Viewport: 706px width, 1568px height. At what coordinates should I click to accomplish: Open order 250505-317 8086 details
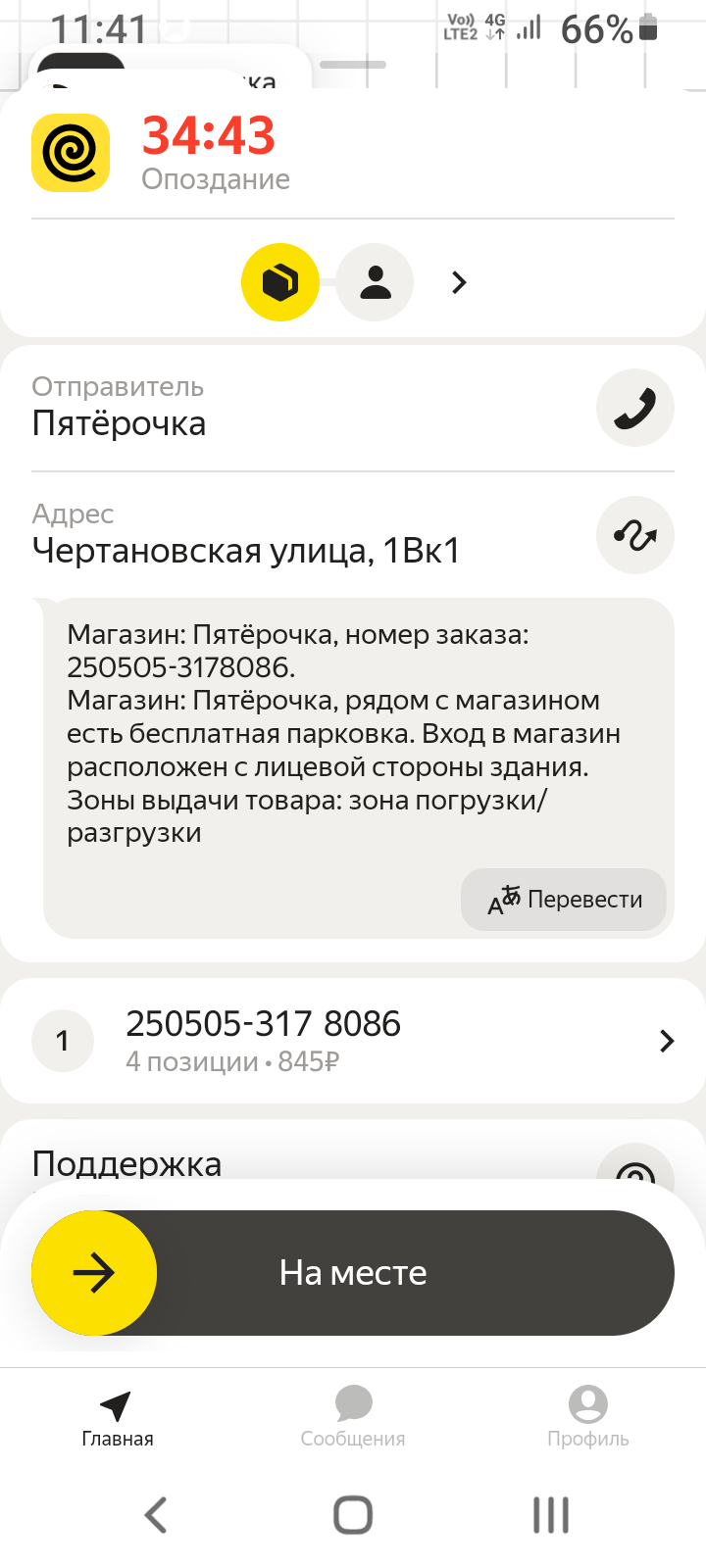click(x=353, y=1041)
